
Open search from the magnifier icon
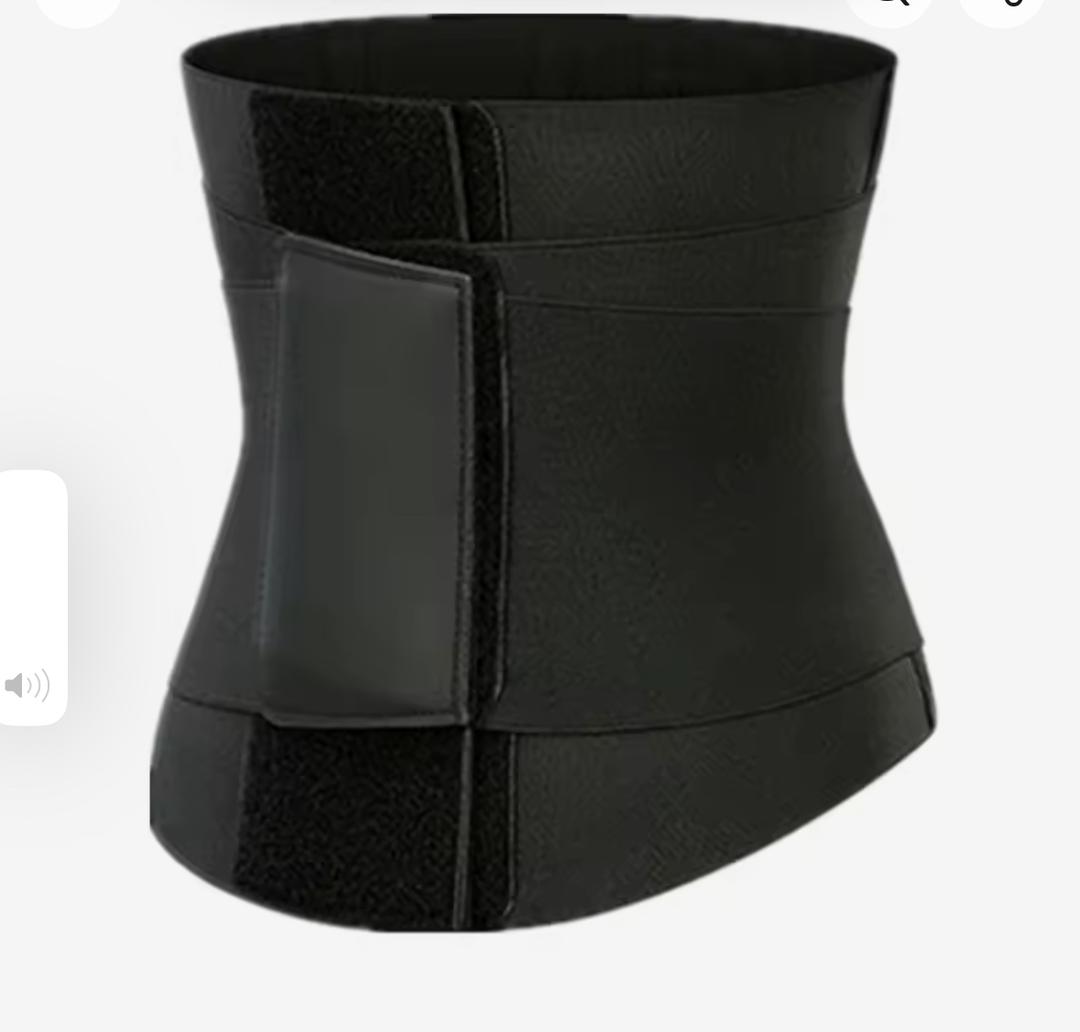coord(889,8)
